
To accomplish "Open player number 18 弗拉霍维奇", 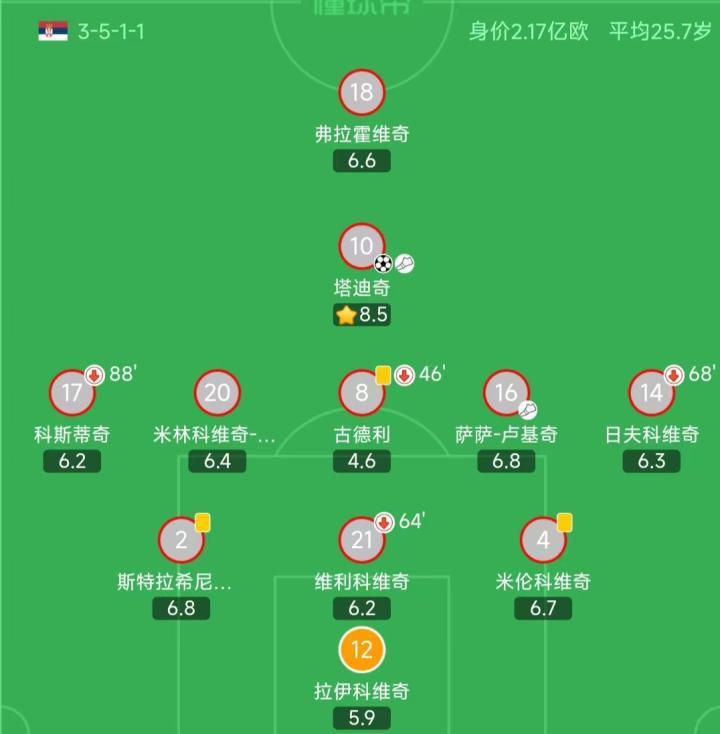I will click(x=362, y=93).
